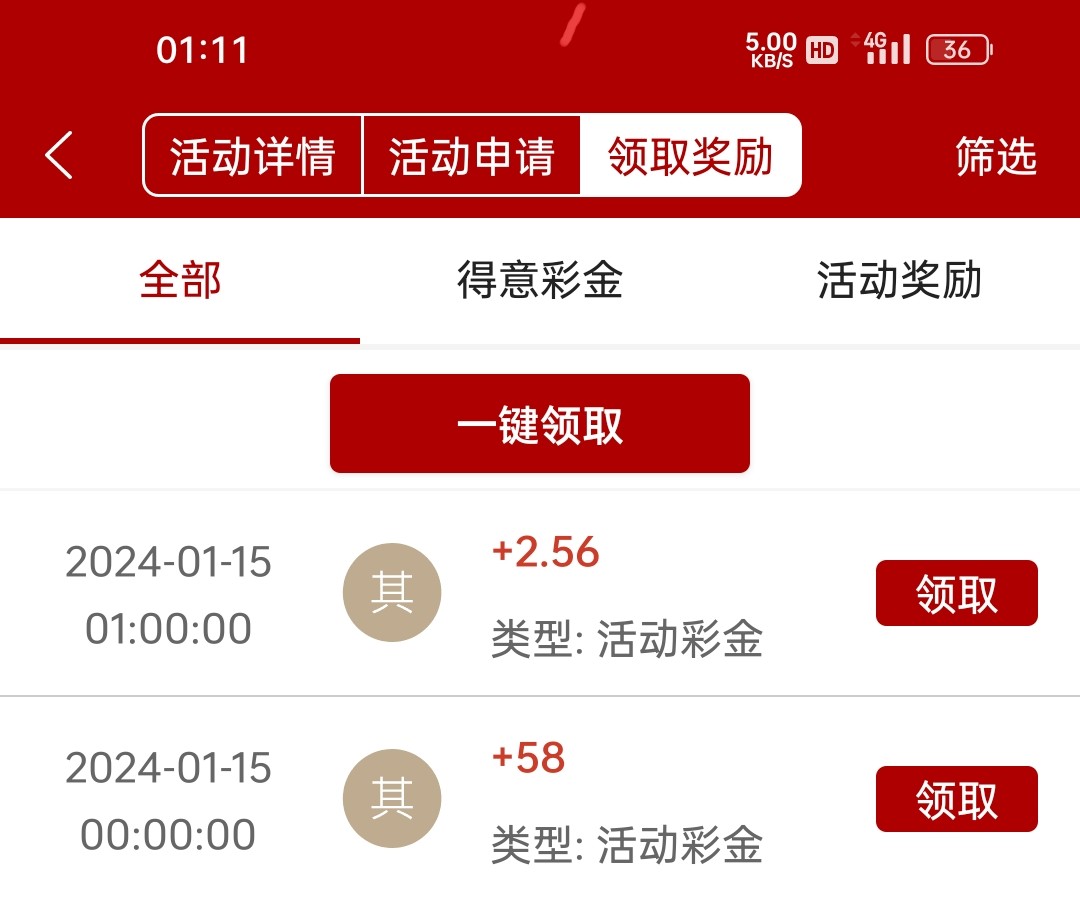Claim the +2.56 reward with 领取
The height and width of the screenshot is (901, 1080).
point(956,594)
